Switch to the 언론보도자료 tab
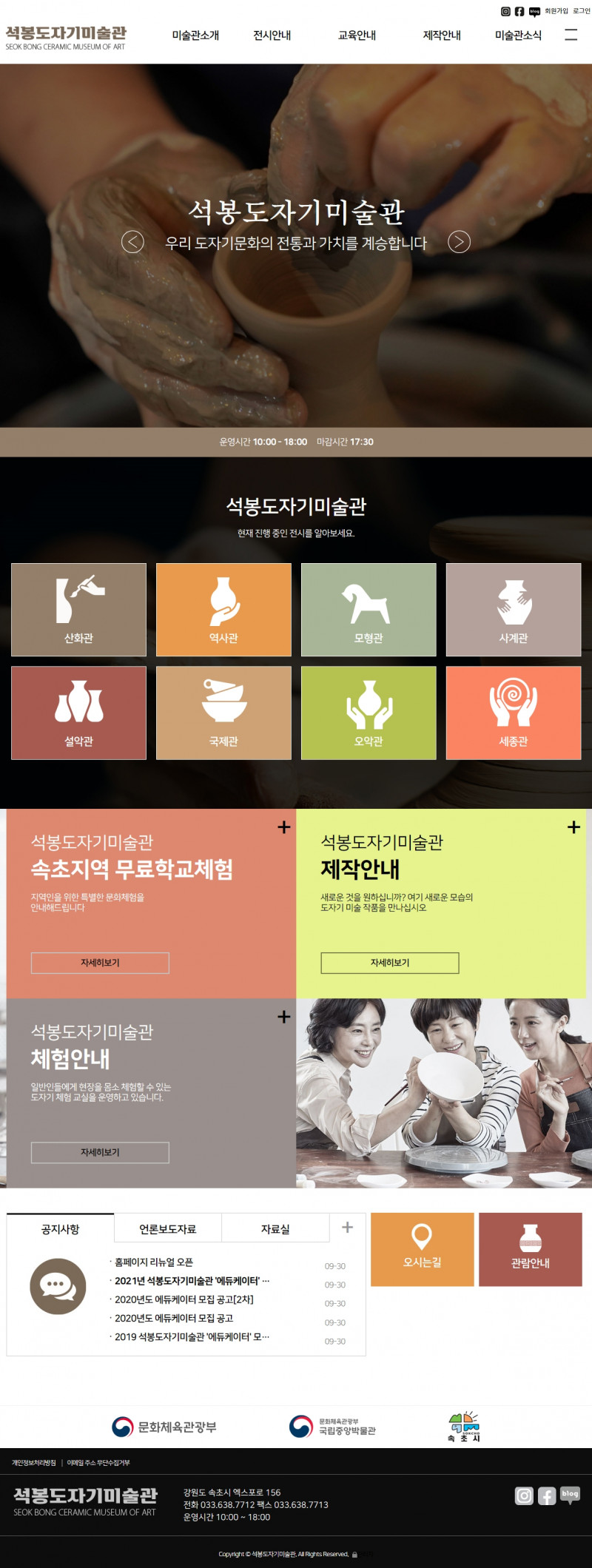 tap(168, 1228)
